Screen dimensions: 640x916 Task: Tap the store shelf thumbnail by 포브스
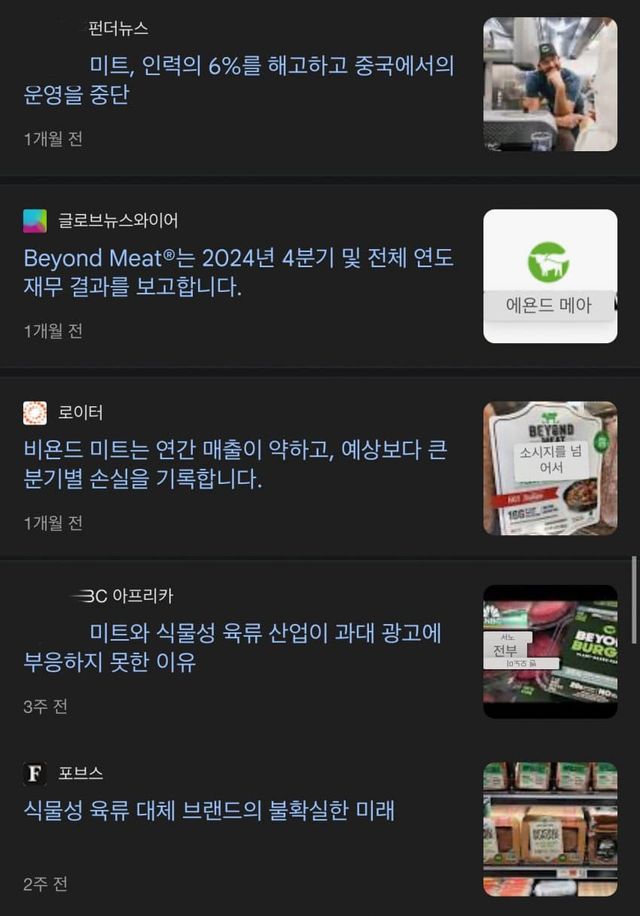pos(550,829)
